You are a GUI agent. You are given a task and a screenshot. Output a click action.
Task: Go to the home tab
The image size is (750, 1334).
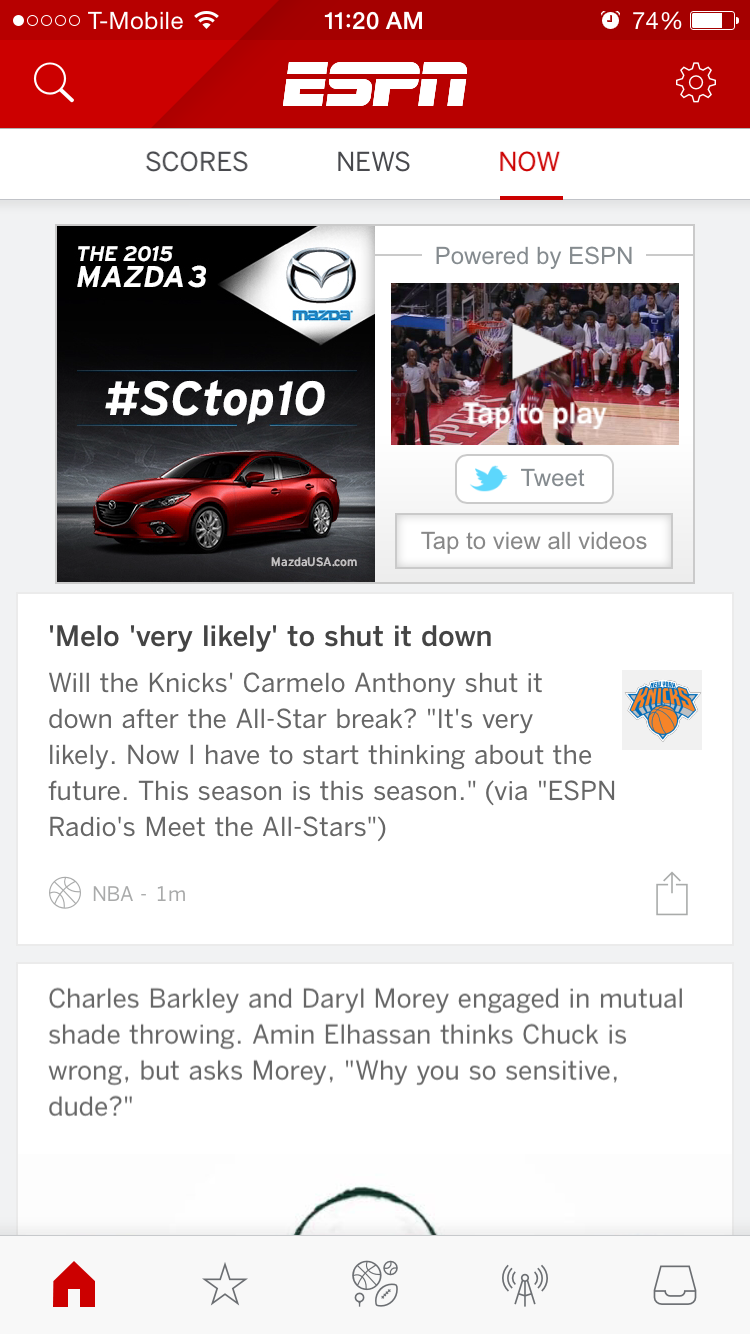coord(74,1284)
